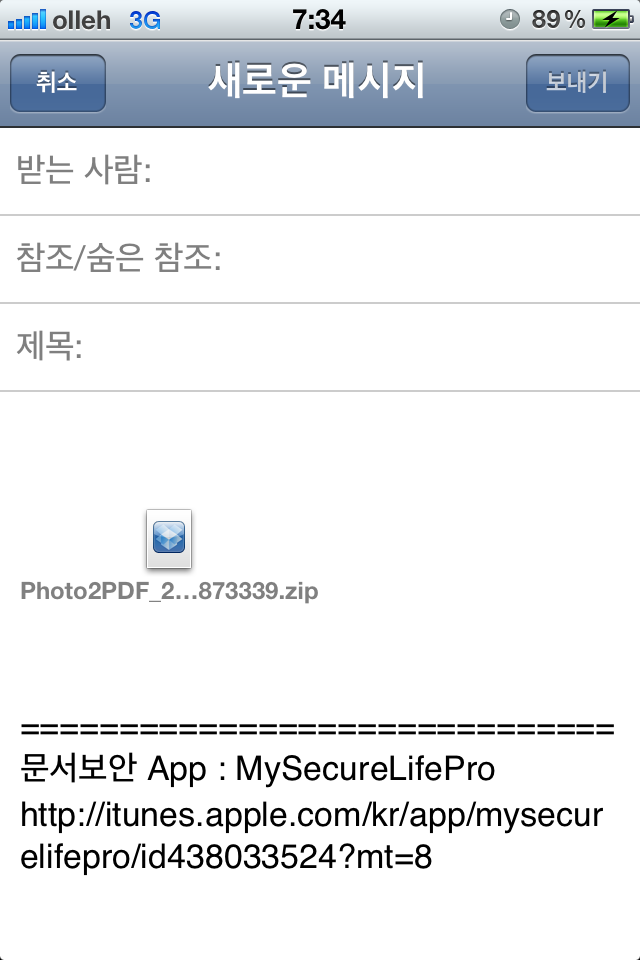Send the email with 보내기 button
Viewport: 640px width, 960px height.
point(576,83)
